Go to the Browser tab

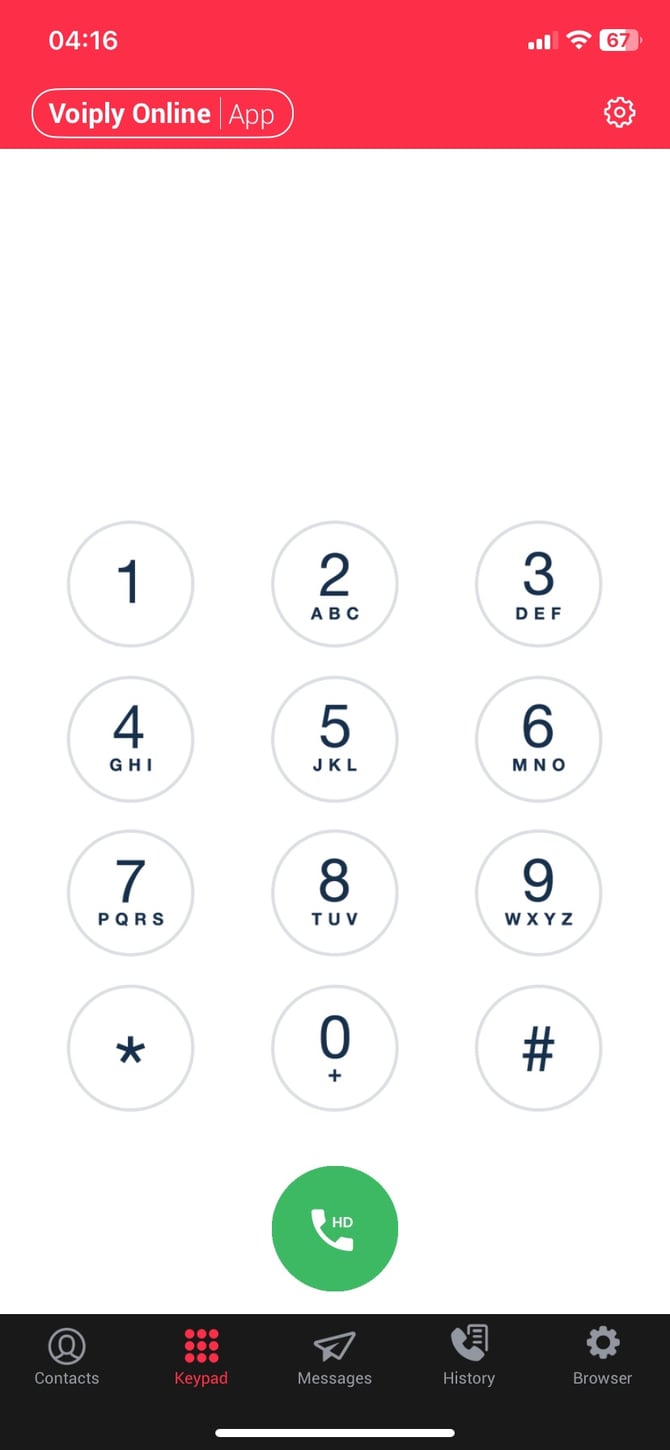(x=603, y=1357)
